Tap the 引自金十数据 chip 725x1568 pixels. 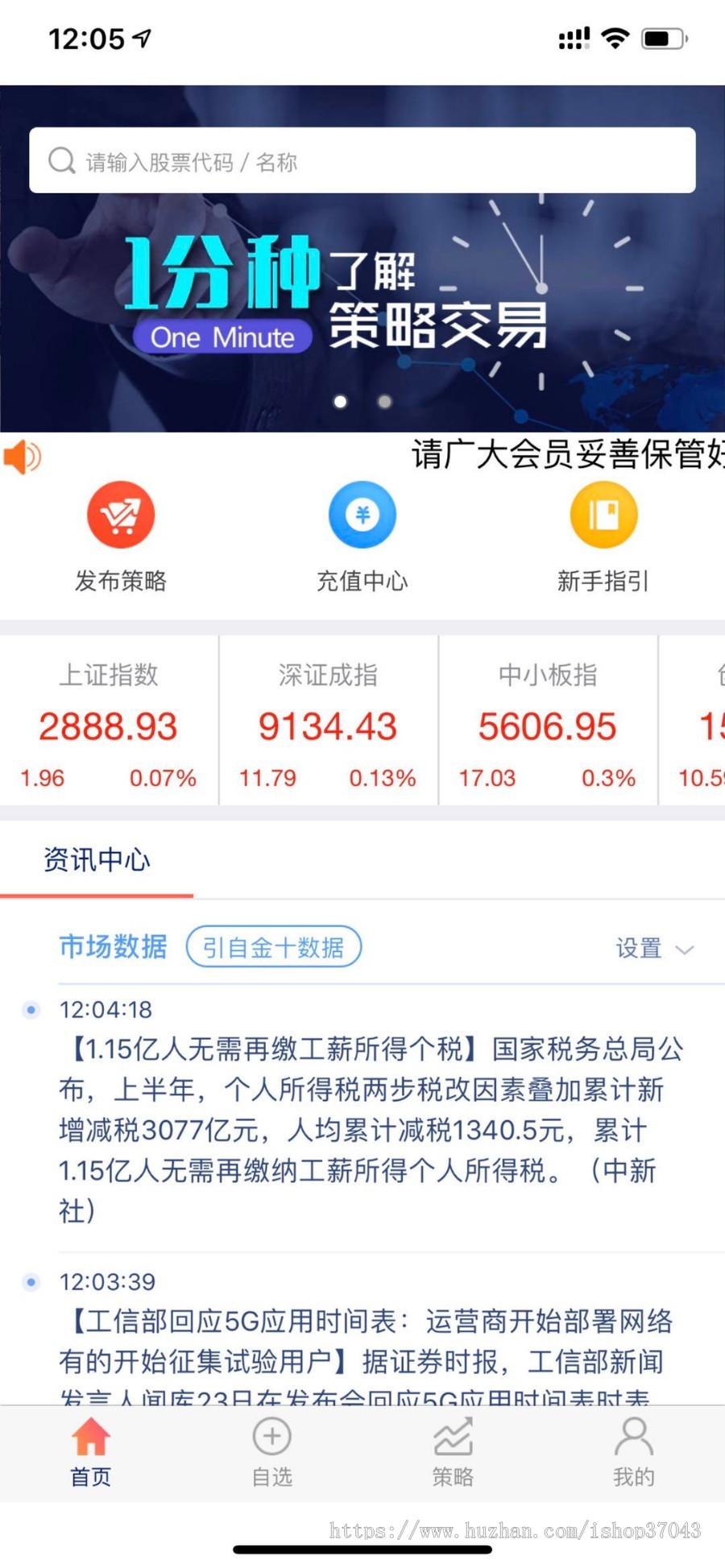point(273,947)
